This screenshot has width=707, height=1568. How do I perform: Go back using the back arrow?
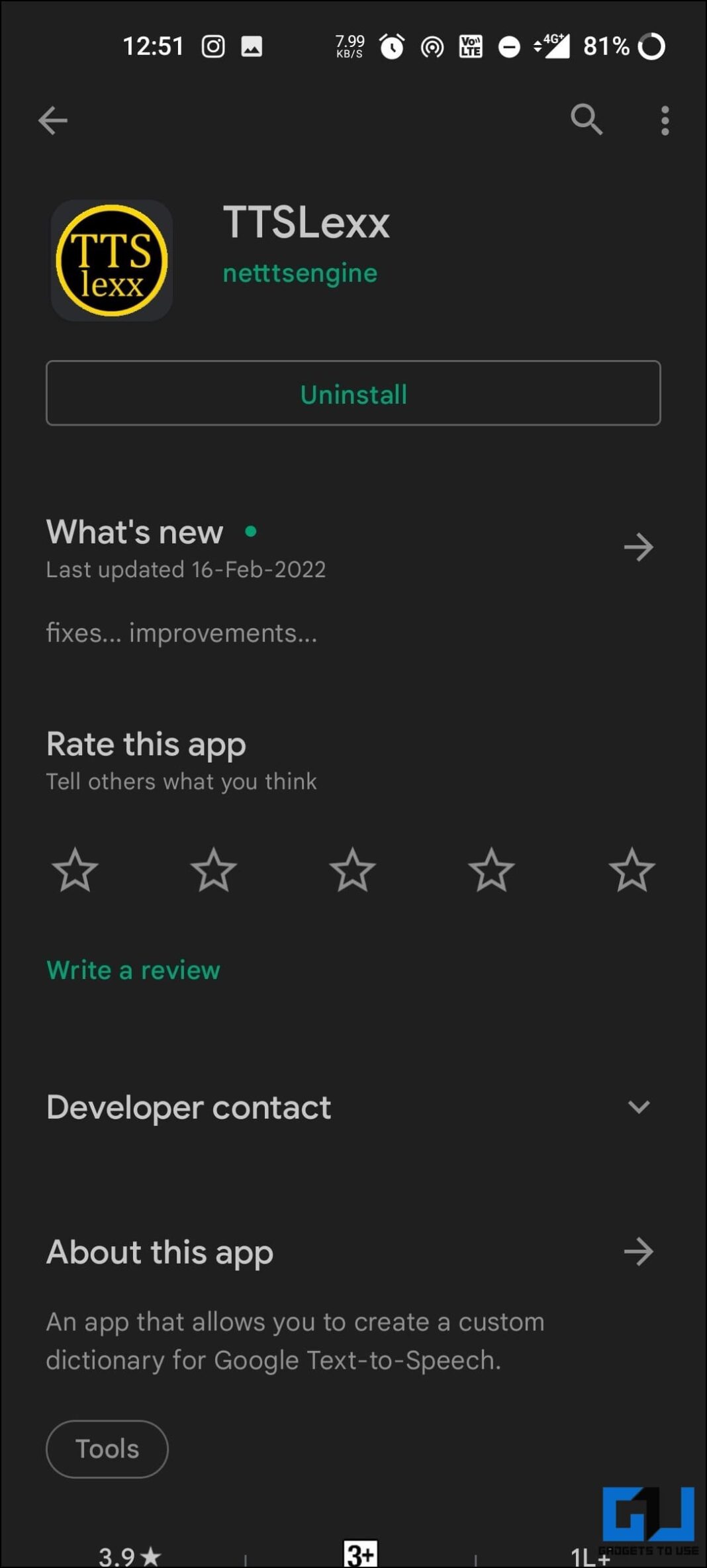click(54, 120)
